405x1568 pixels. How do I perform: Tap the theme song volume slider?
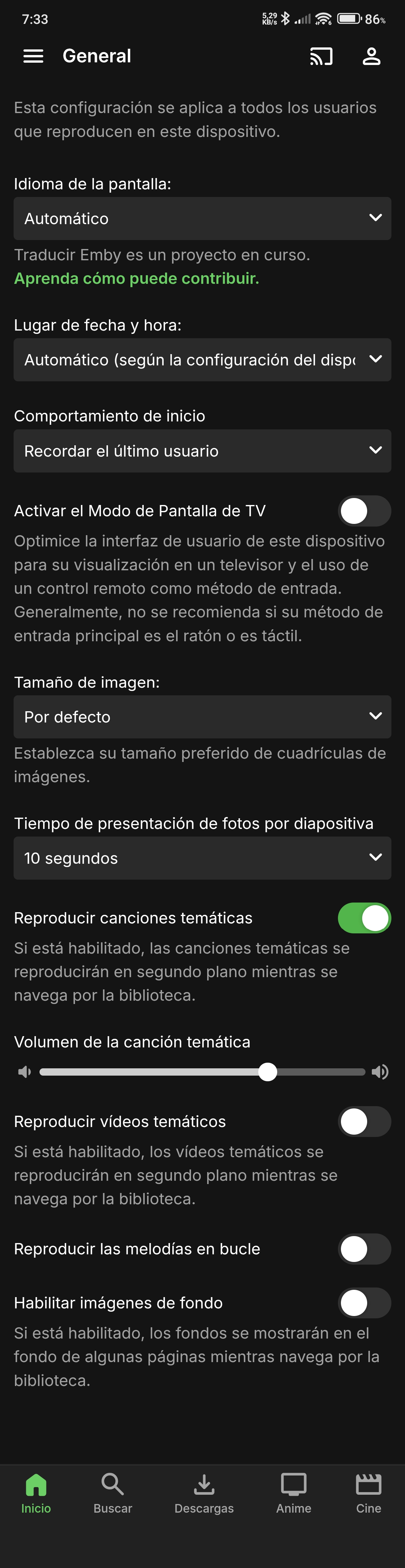(202, 1072)
